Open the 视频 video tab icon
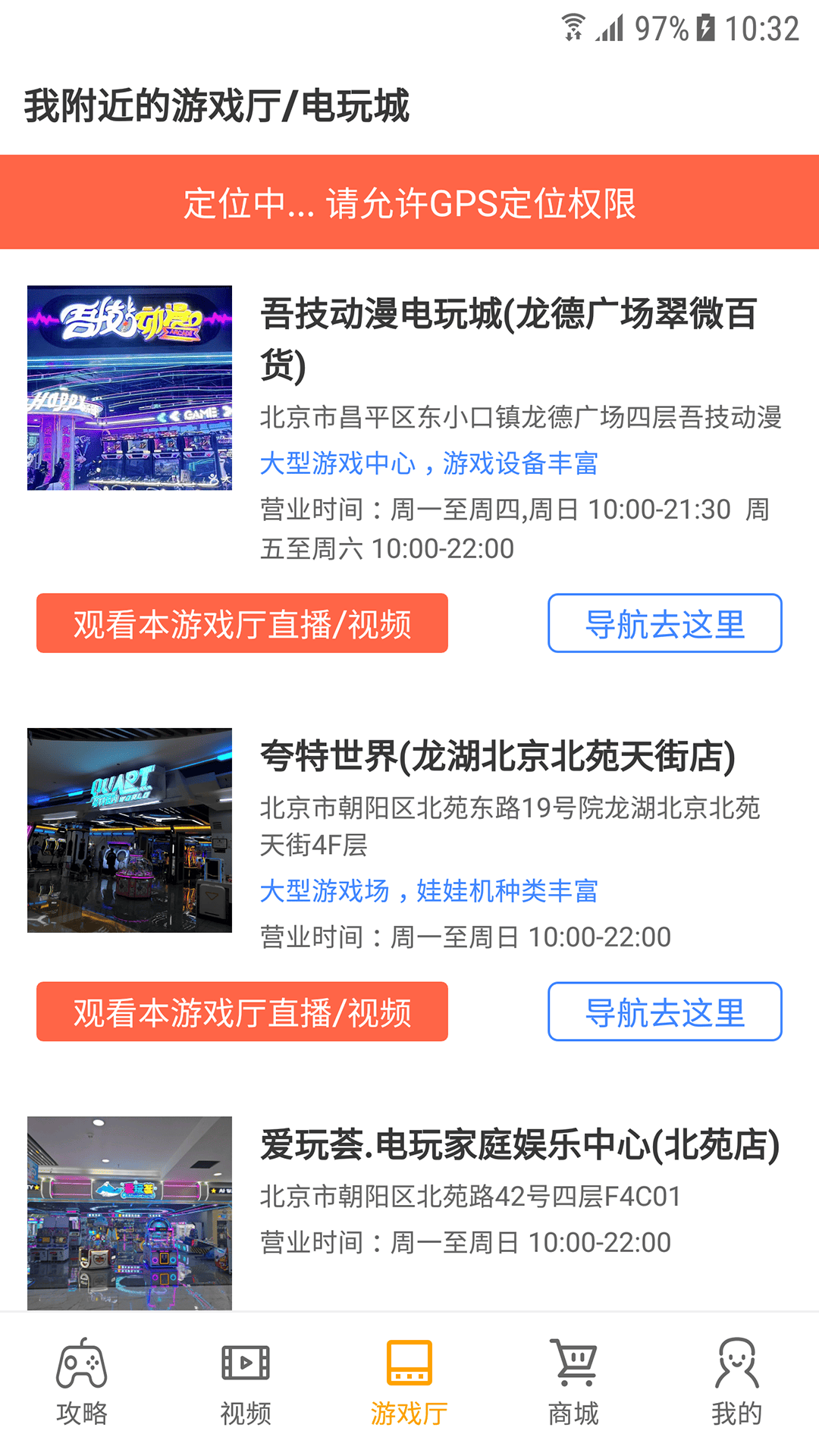Viewport: 819px width, 1456px height. tap(245, 1363)
